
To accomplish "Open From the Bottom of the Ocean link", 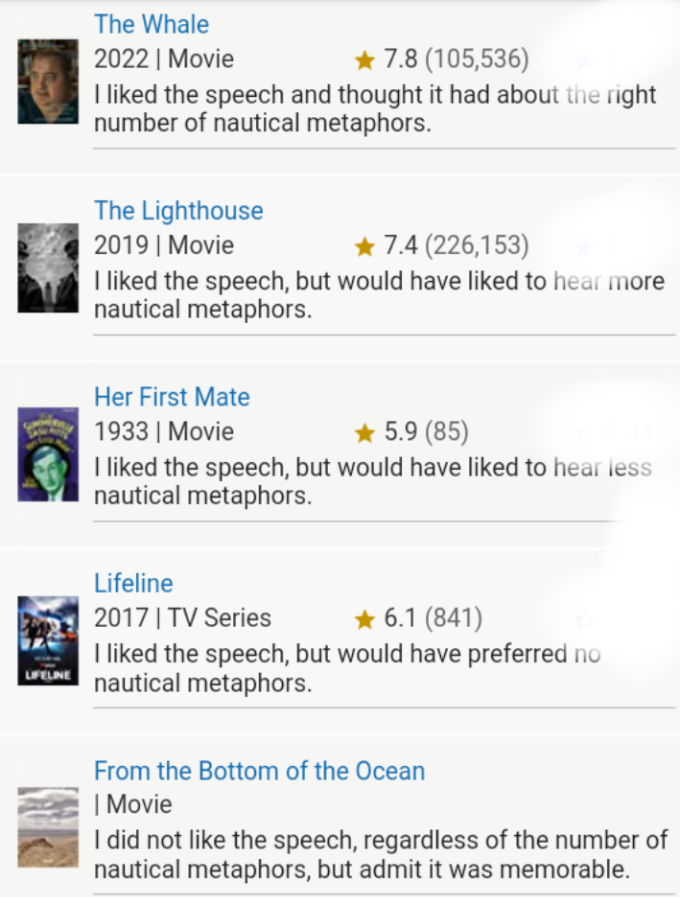I will click(x=259, y=771).
